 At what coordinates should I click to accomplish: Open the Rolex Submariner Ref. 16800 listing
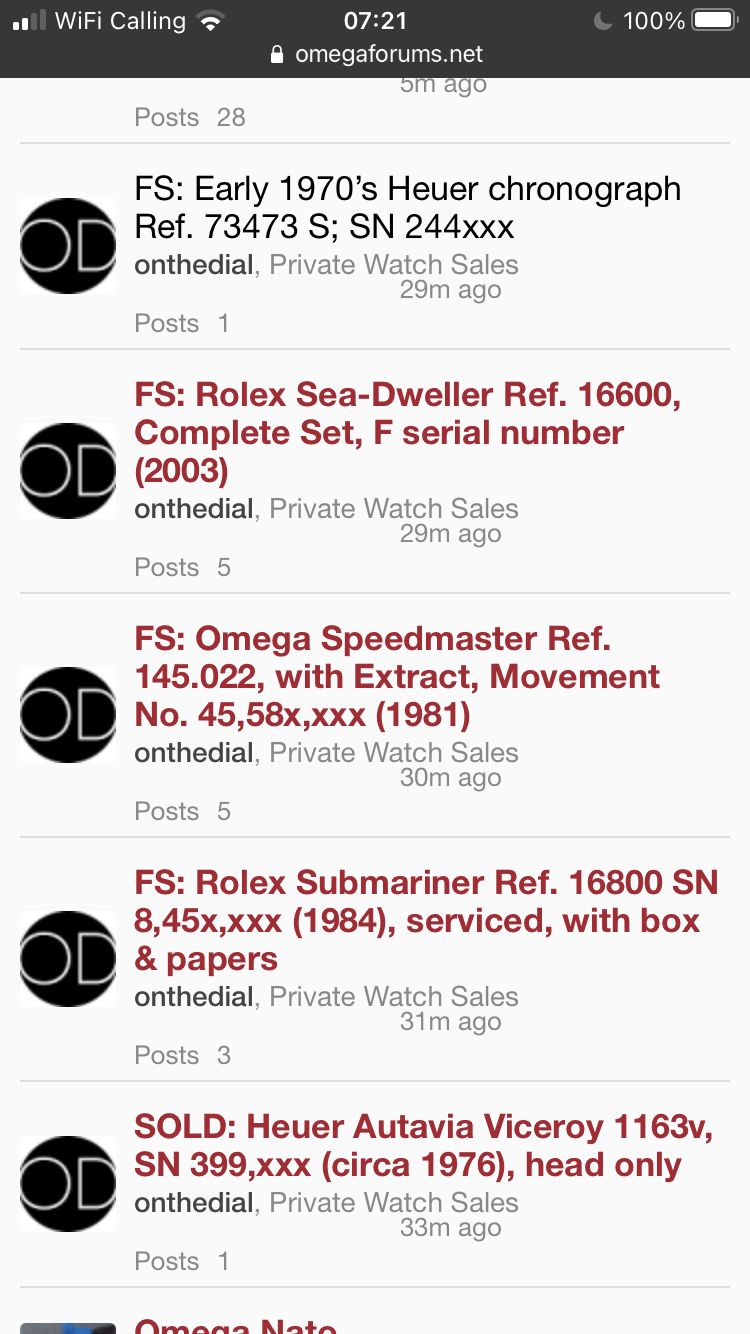[426, 921]
